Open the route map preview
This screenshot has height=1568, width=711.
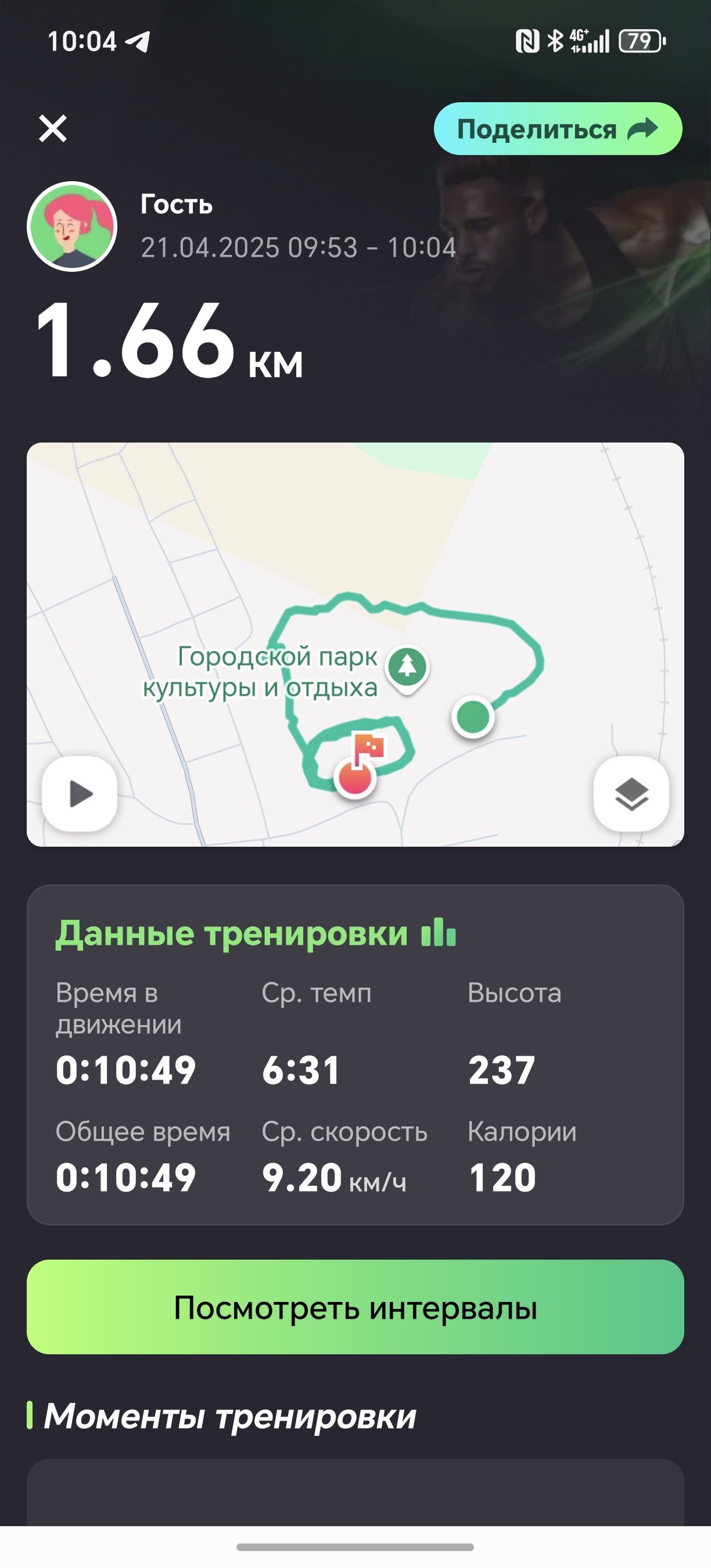[x=355, y=644]
